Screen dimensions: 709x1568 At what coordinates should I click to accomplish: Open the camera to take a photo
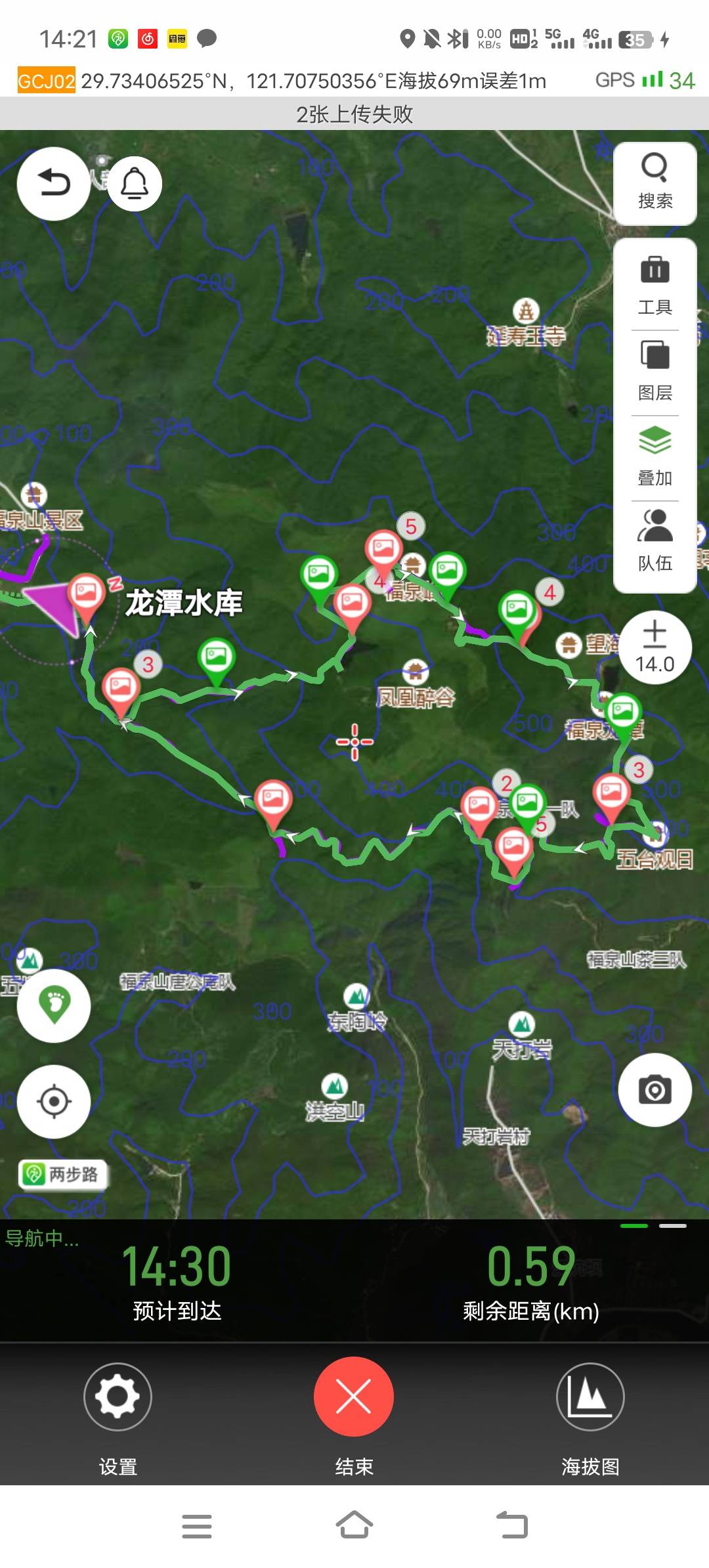pos(655,1090)
